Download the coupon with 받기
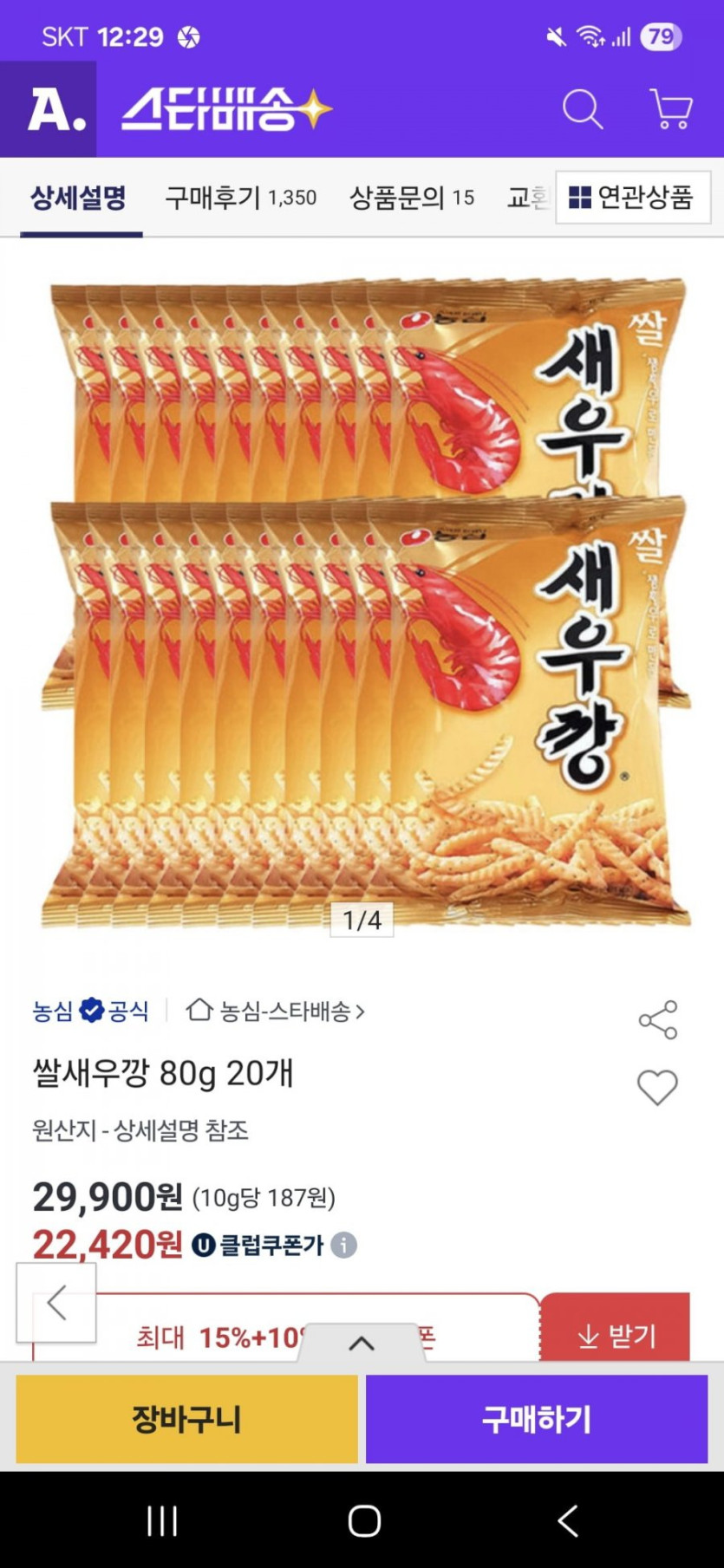Viewport: 724px width, 1568px height. coord(616,1336)
